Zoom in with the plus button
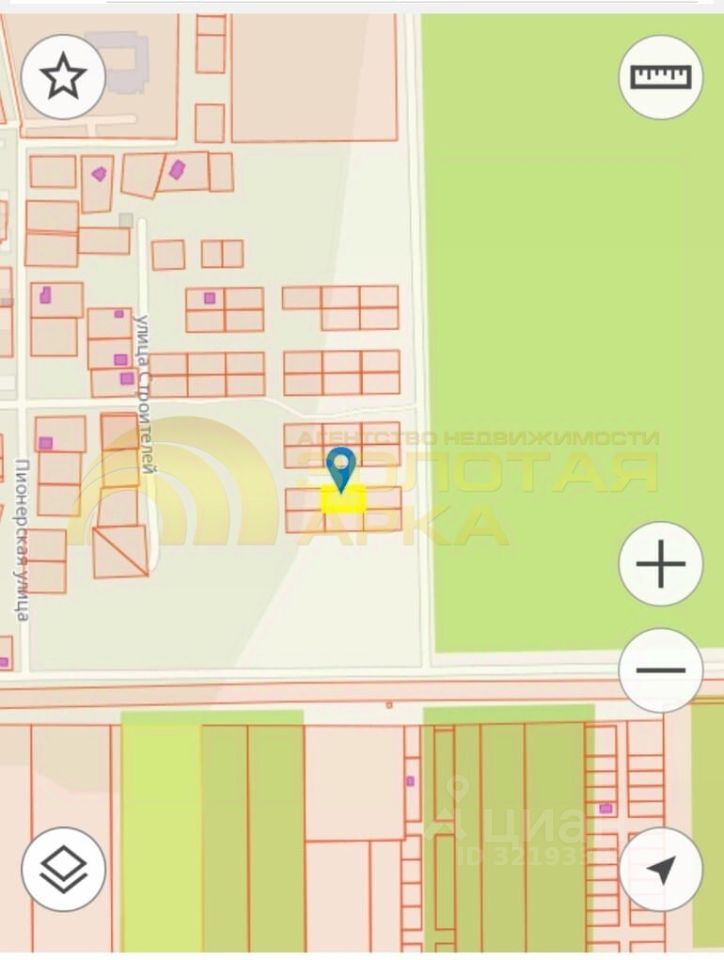Image resolution: width=724 pixels, height=960 pixels. [x=660, y=565]
